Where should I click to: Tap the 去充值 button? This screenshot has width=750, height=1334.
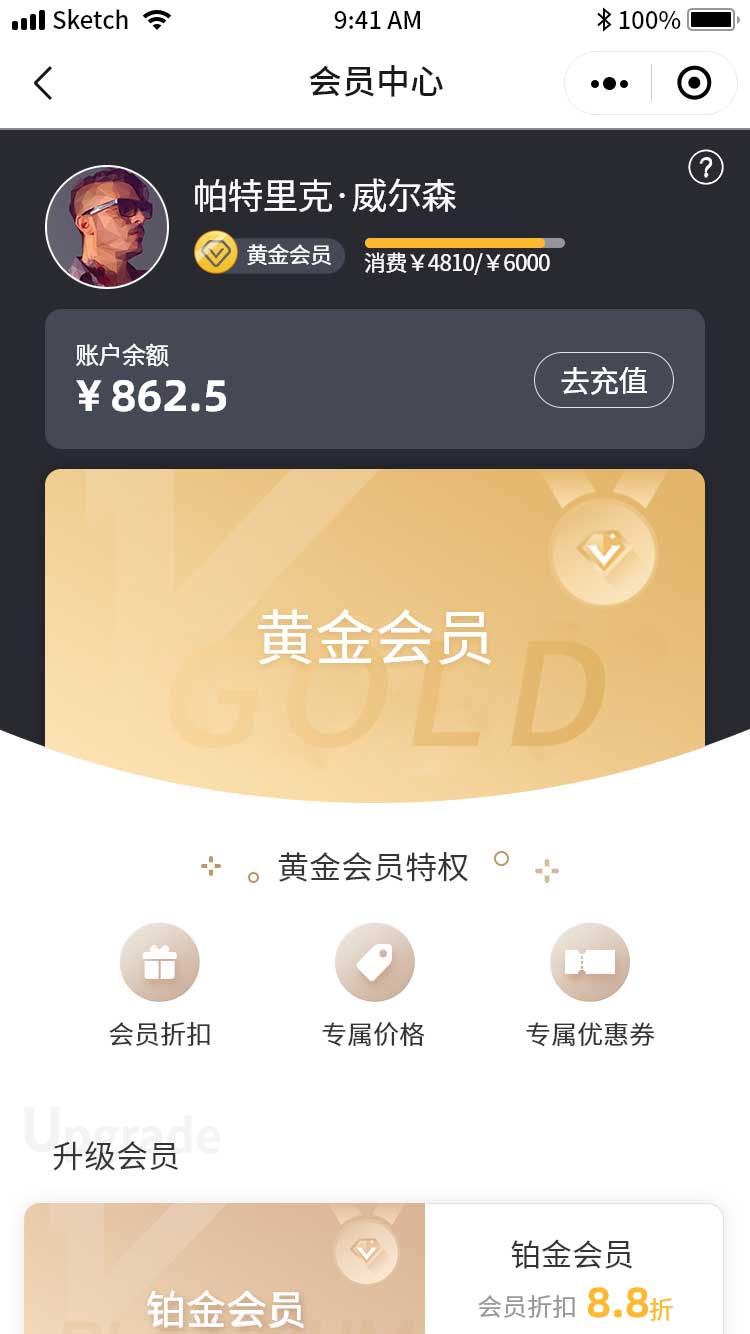[x=603, y=380]
